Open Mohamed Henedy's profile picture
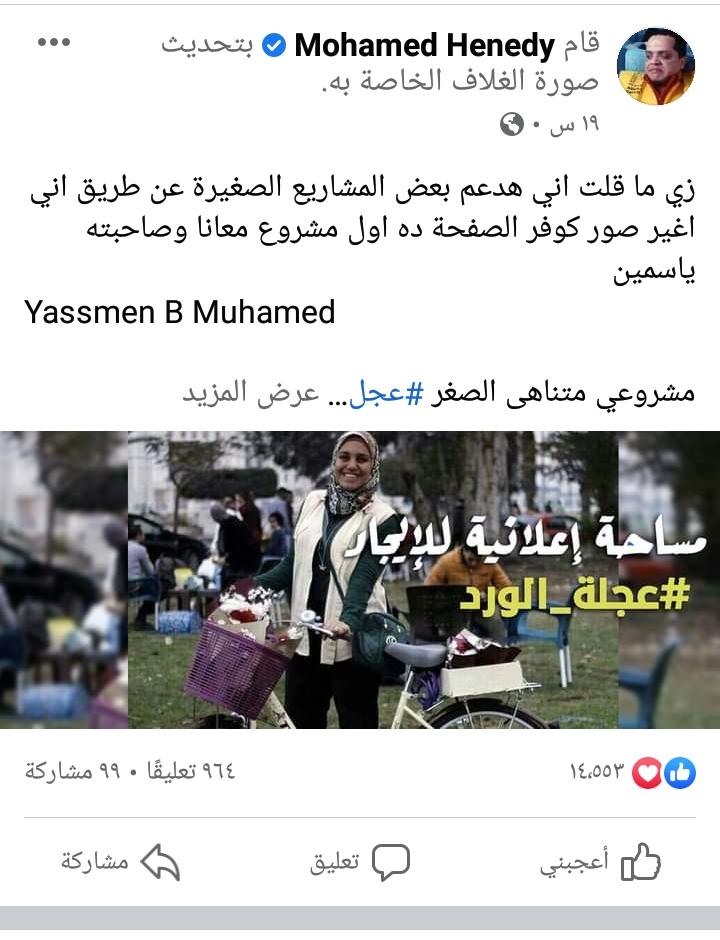Viewport: 720px width, 940px height. (x=656, y=66)
